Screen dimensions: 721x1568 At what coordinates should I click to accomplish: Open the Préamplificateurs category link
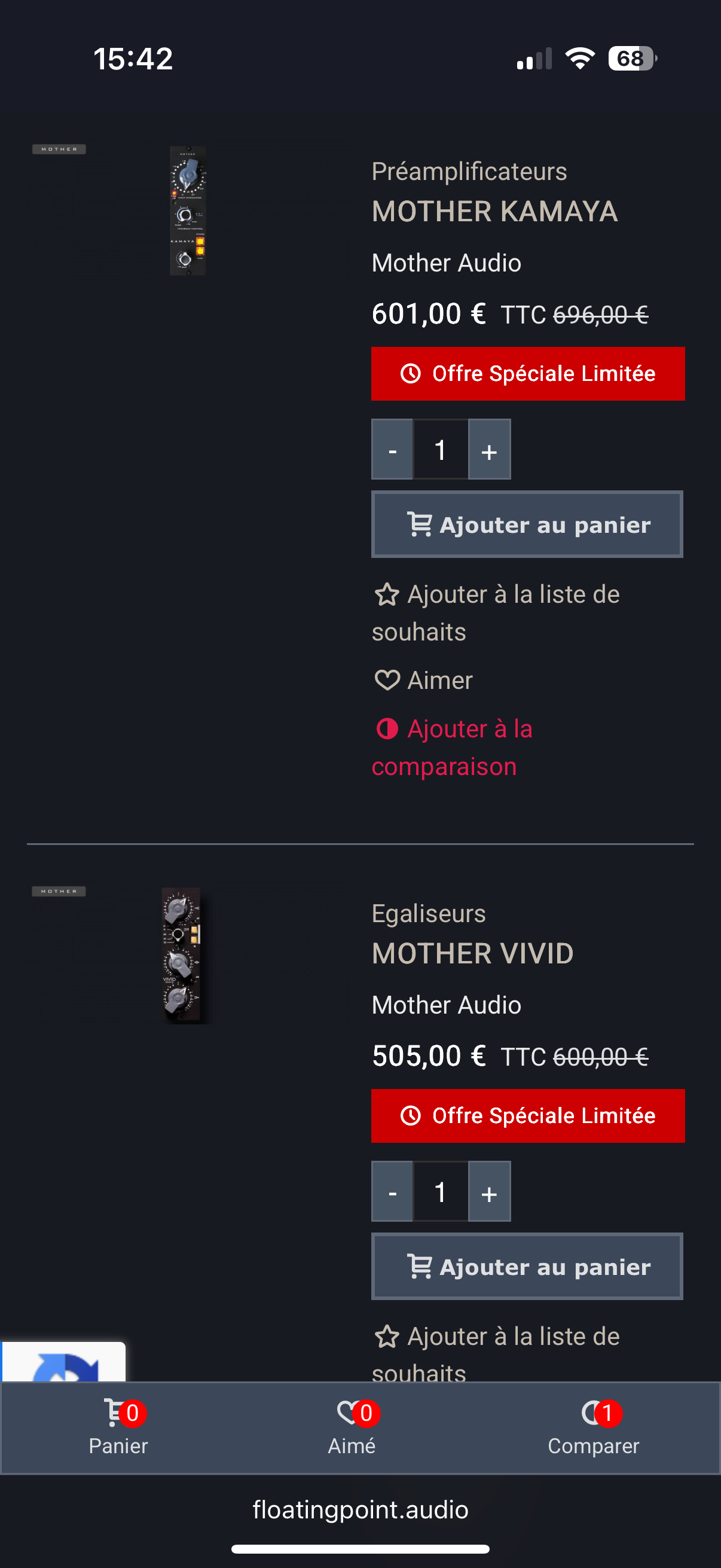(469, 172)
